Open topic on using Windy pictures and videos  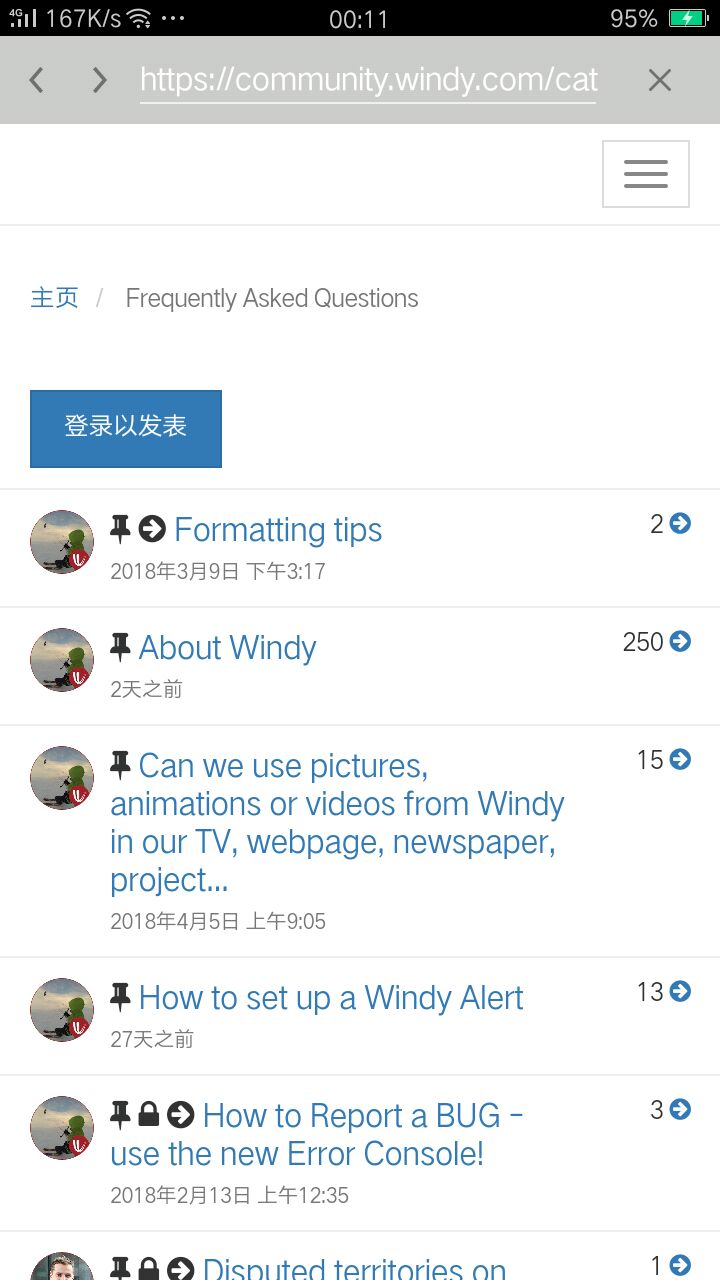(x=336, y=822)
